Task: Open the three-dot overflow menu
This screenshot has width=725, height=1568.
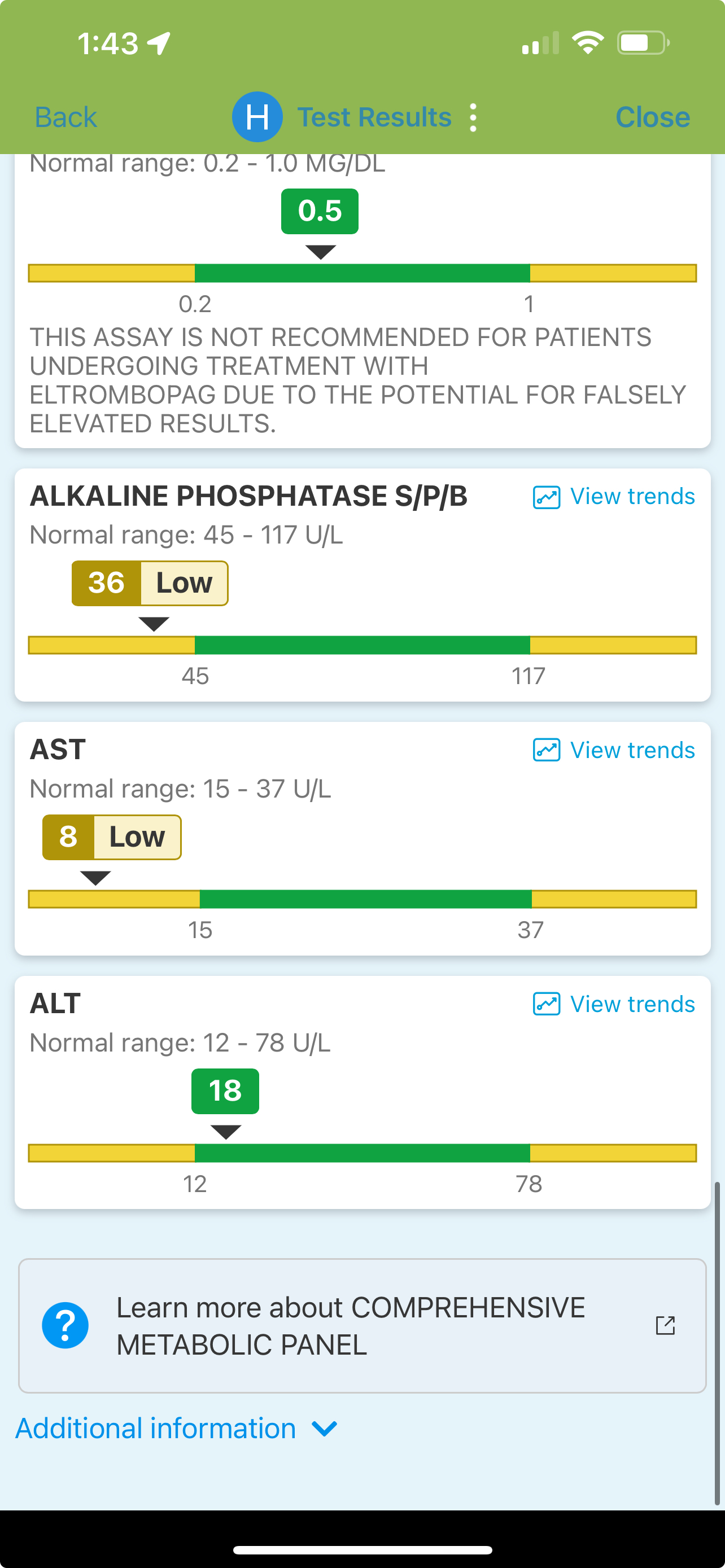Action: 473,117
